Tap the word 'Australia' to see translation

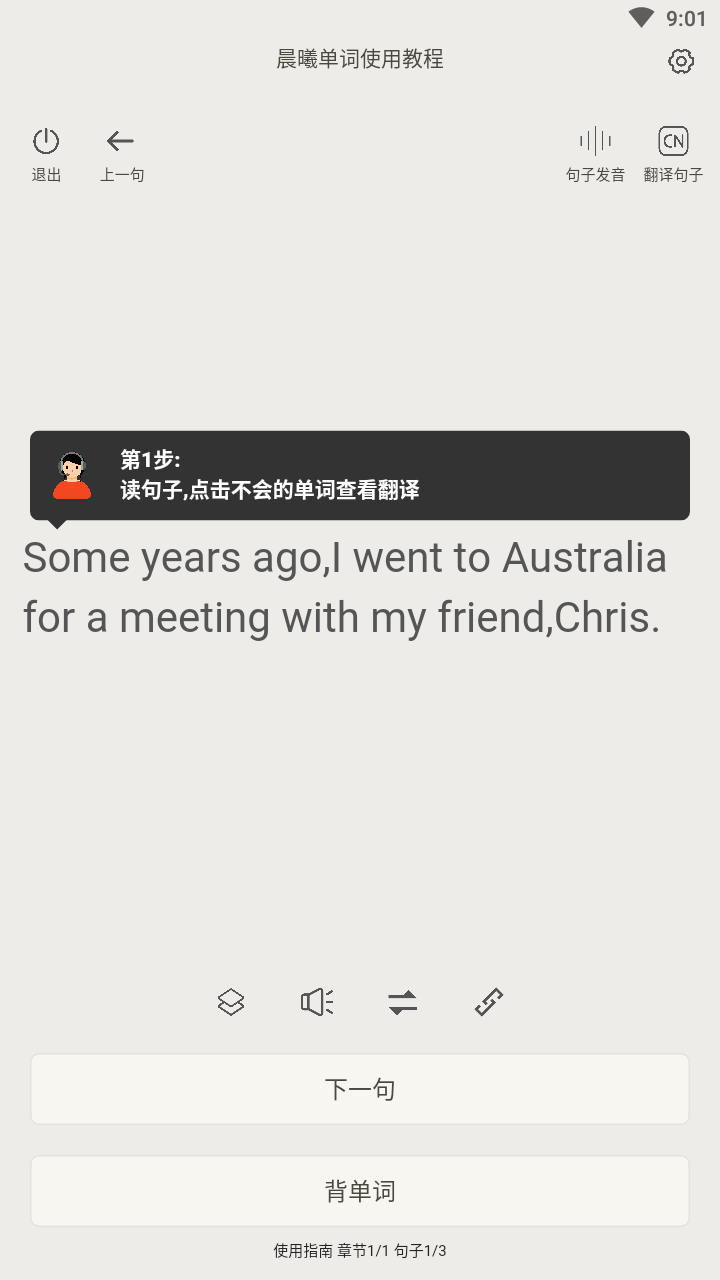tap(584, 558)
